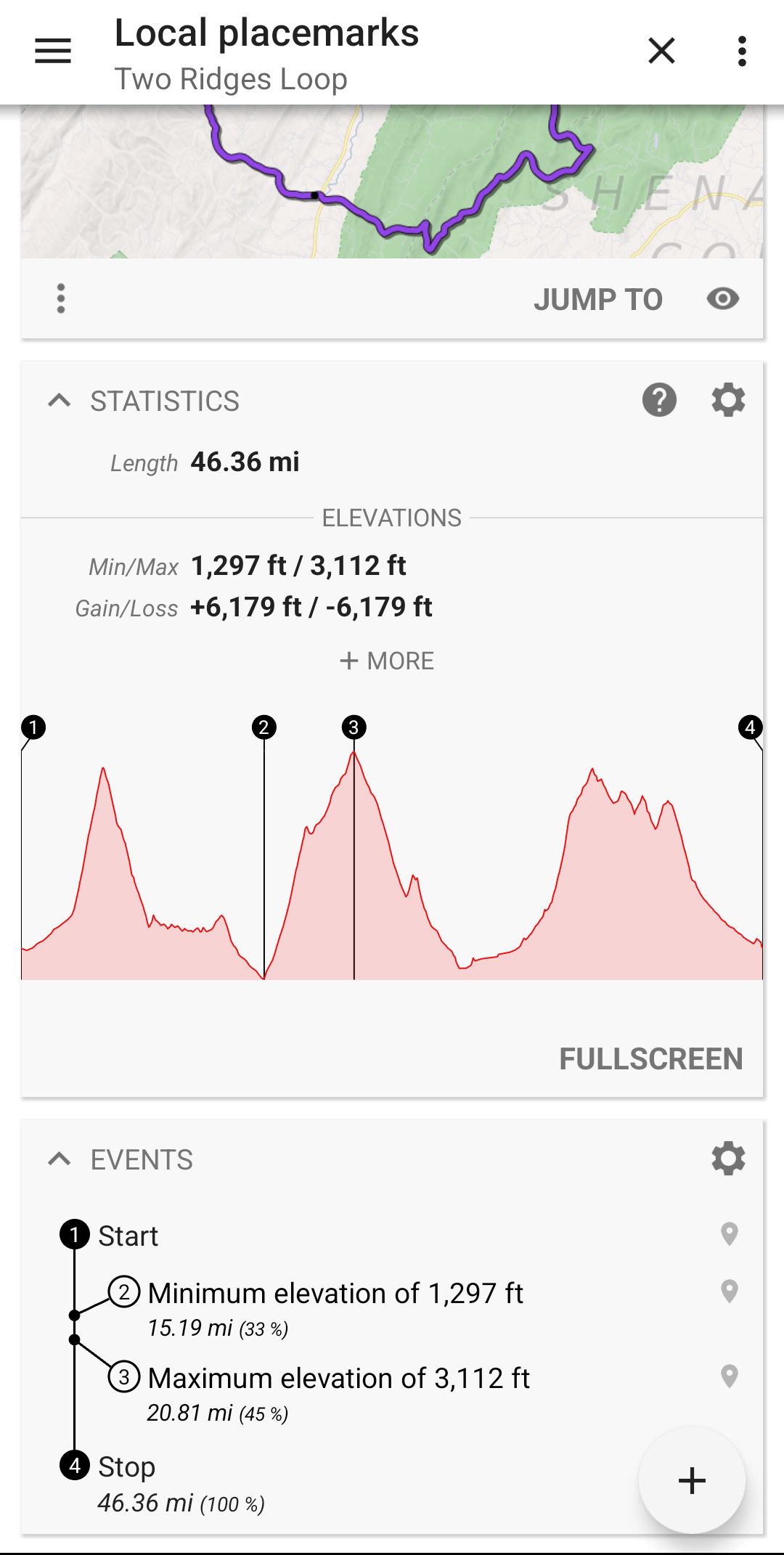This screenshot has width=784, height=1555.
Task: Open events settings gear
Action: 728,1159
